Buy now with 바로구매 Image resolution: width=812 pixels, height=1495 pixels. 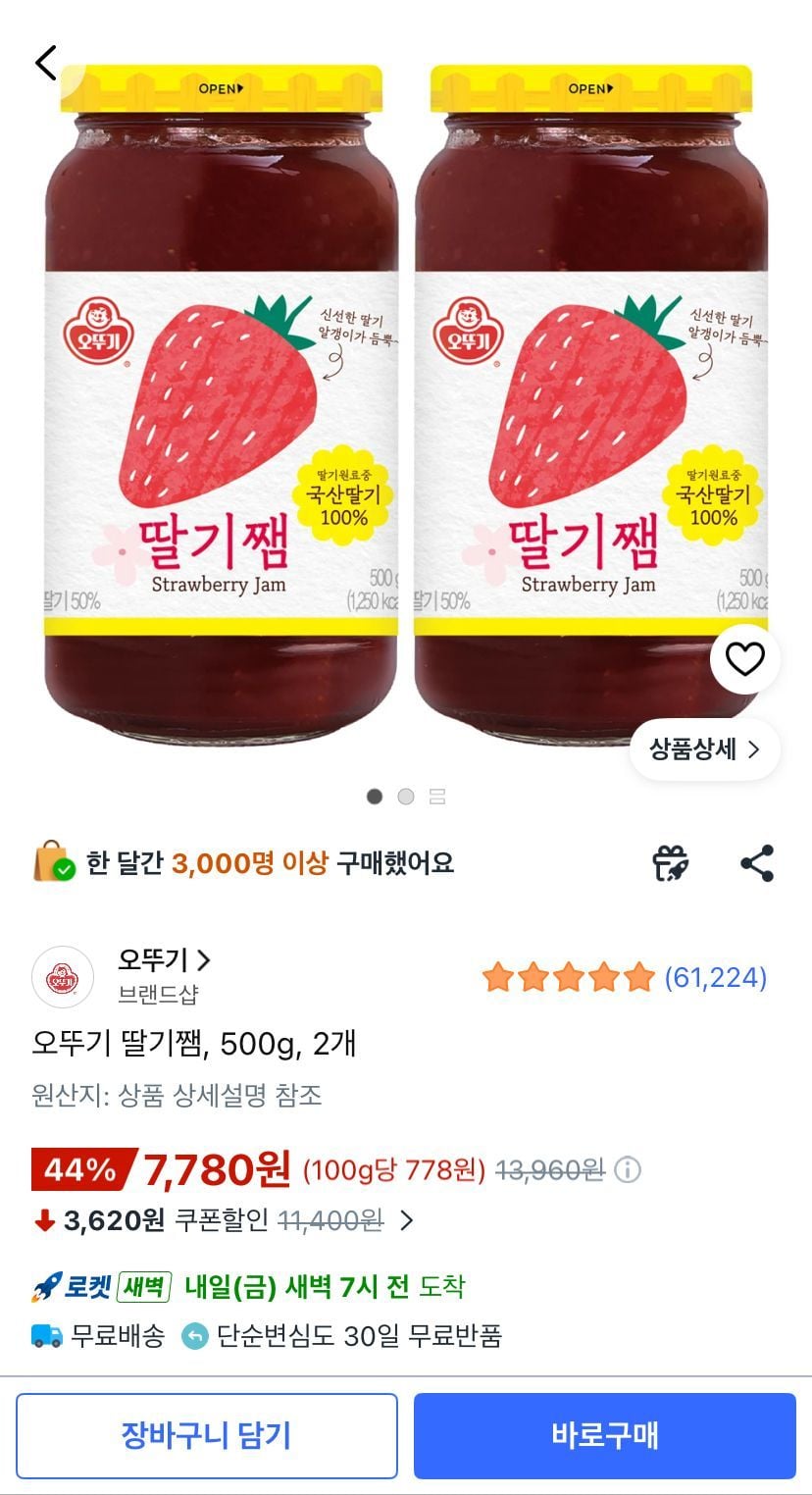point(604,1435)
